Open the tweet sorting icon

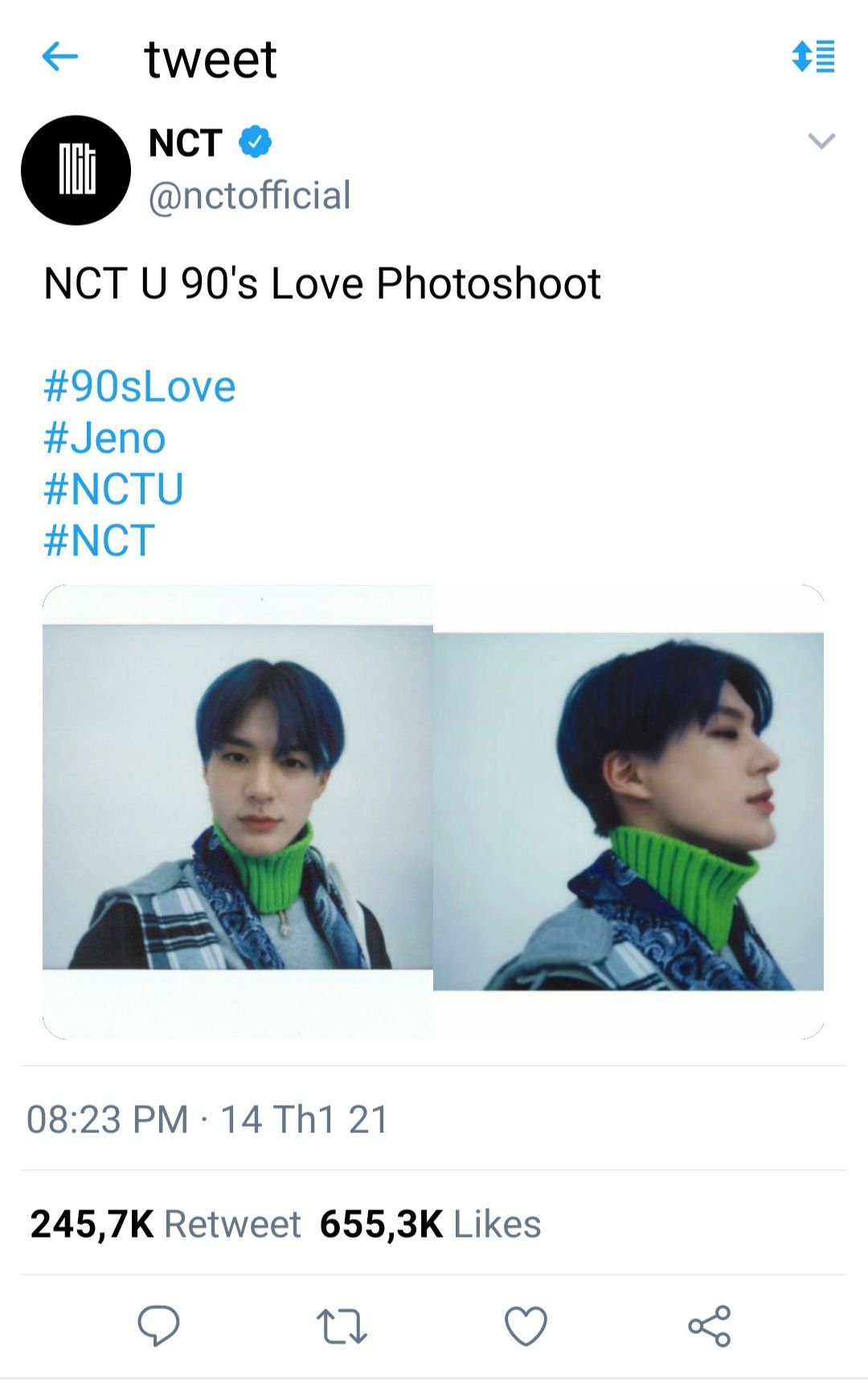tap(813, 57)
